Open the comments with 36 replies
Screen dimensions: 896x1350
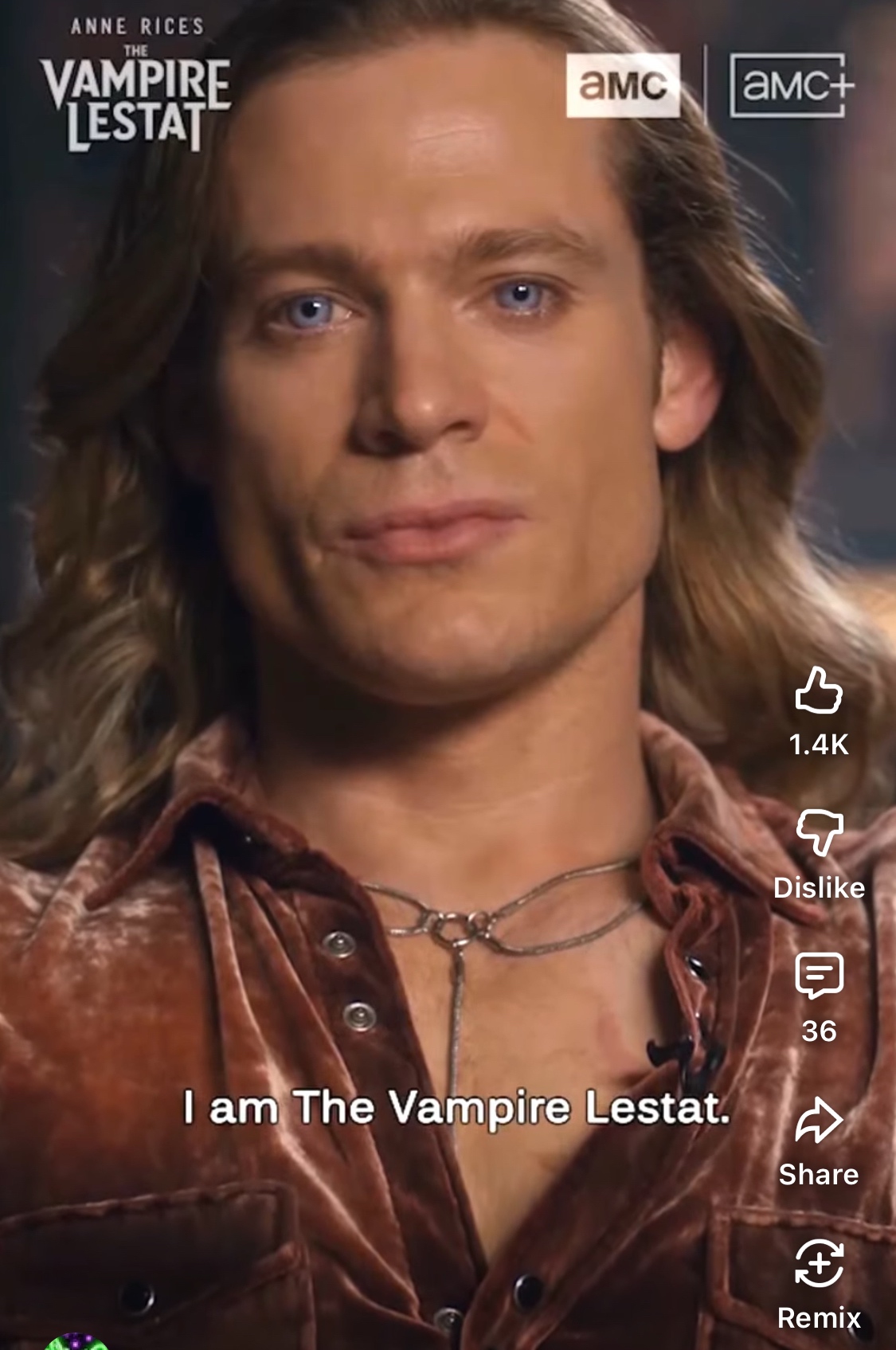pos(819,976)
